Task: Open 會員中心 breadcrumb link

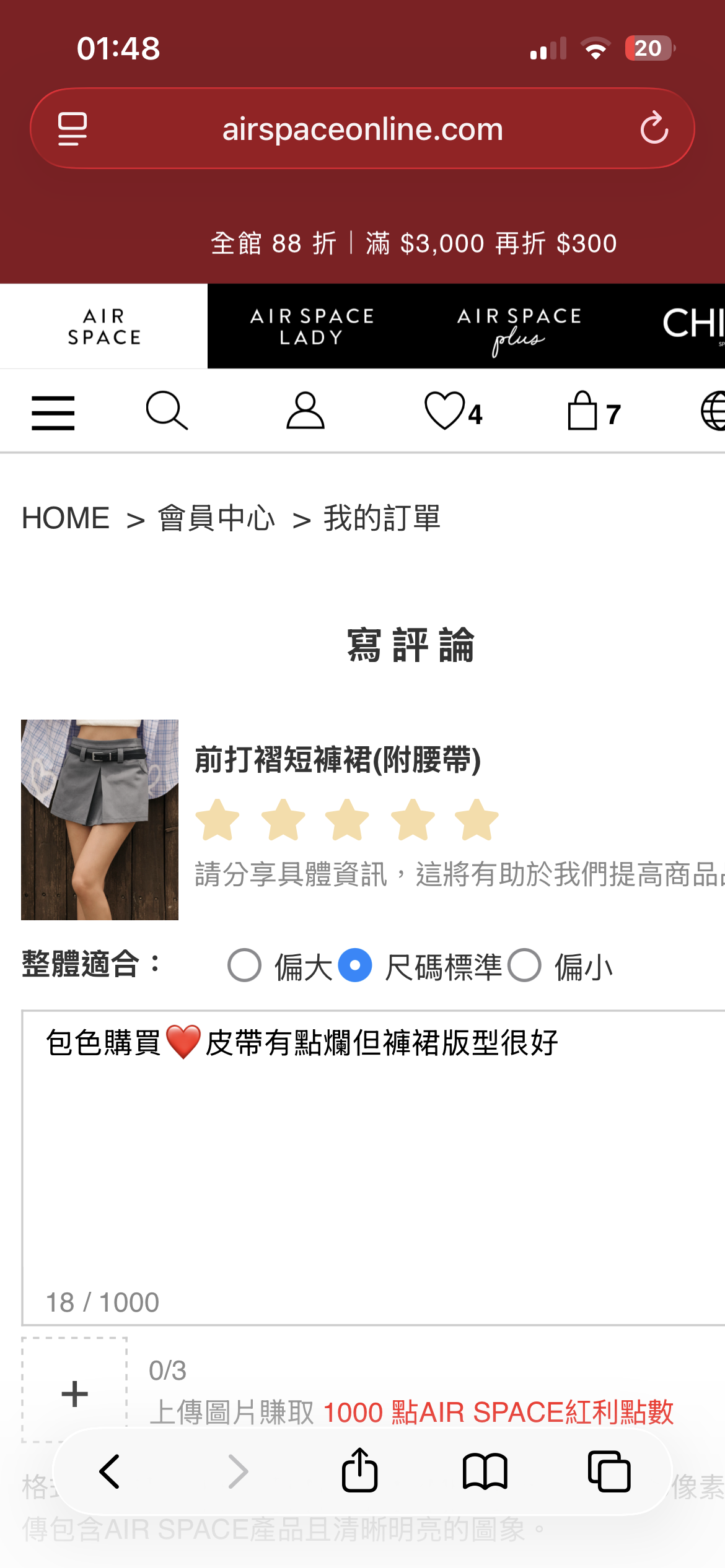Action: point(216,518)
